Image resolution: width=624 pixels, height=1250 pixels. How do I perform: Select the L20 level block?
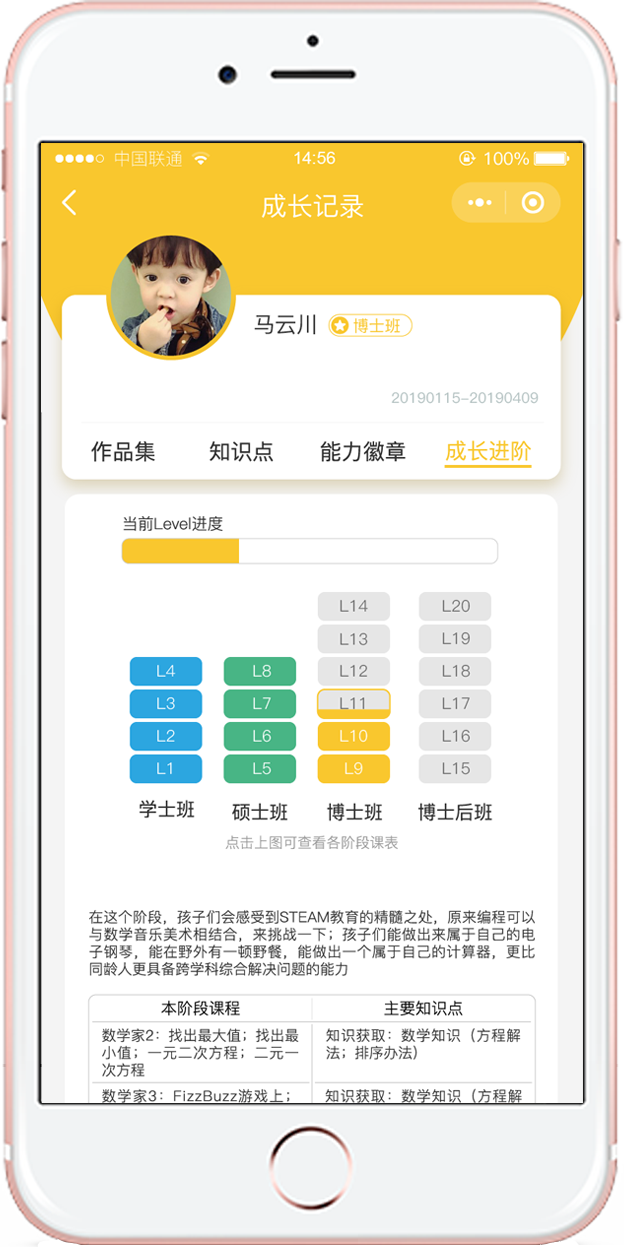pos(455,606)
